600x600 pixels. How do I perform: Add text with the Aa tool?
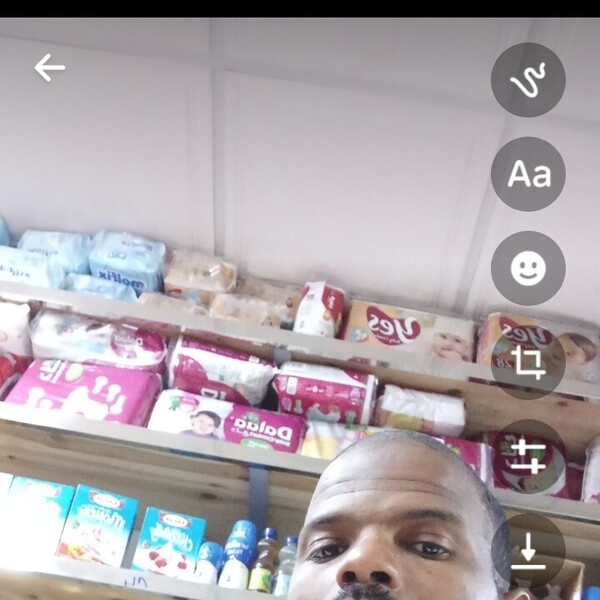pyautogui.click(x=528, y=174)
